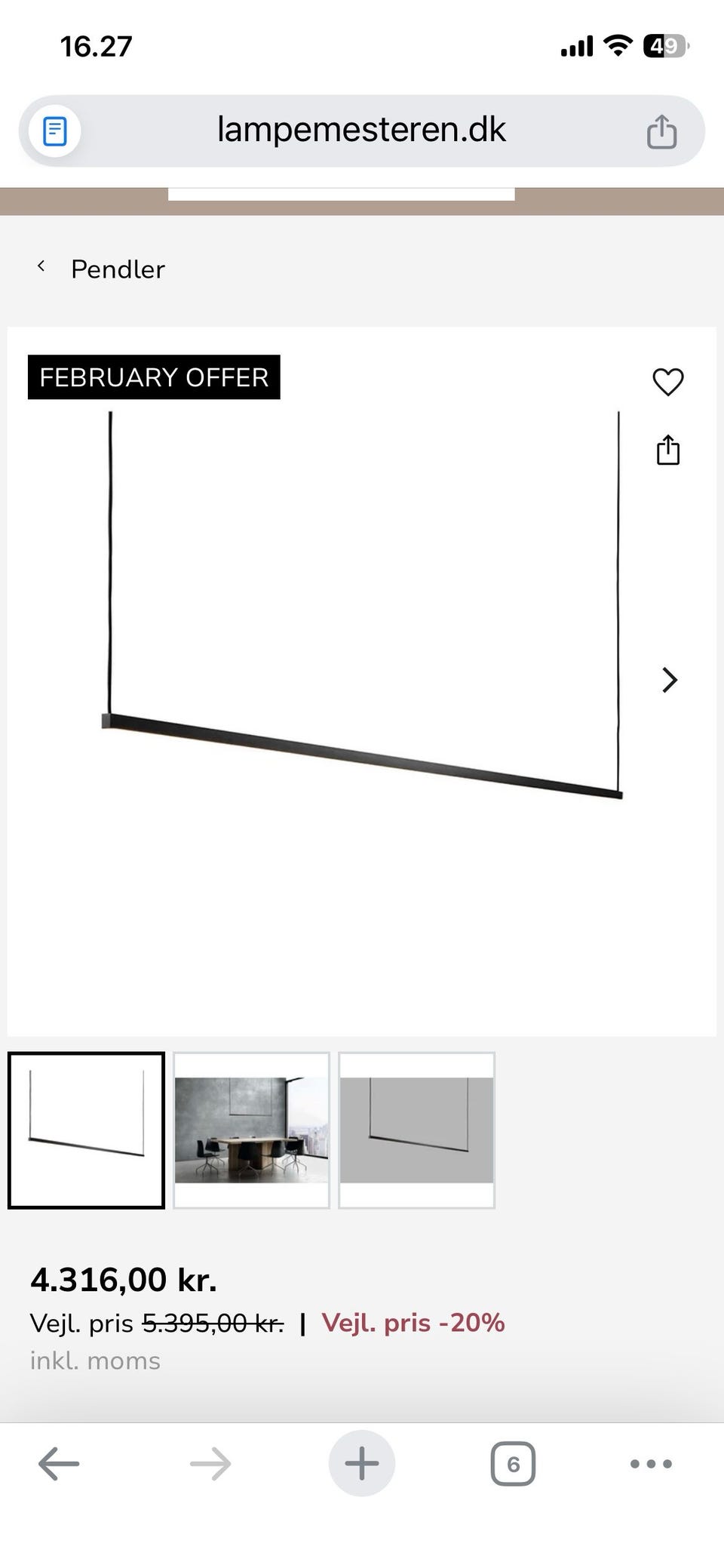
Task: Open the Reader view icon in address bar
Action: (x=53, y=130)
